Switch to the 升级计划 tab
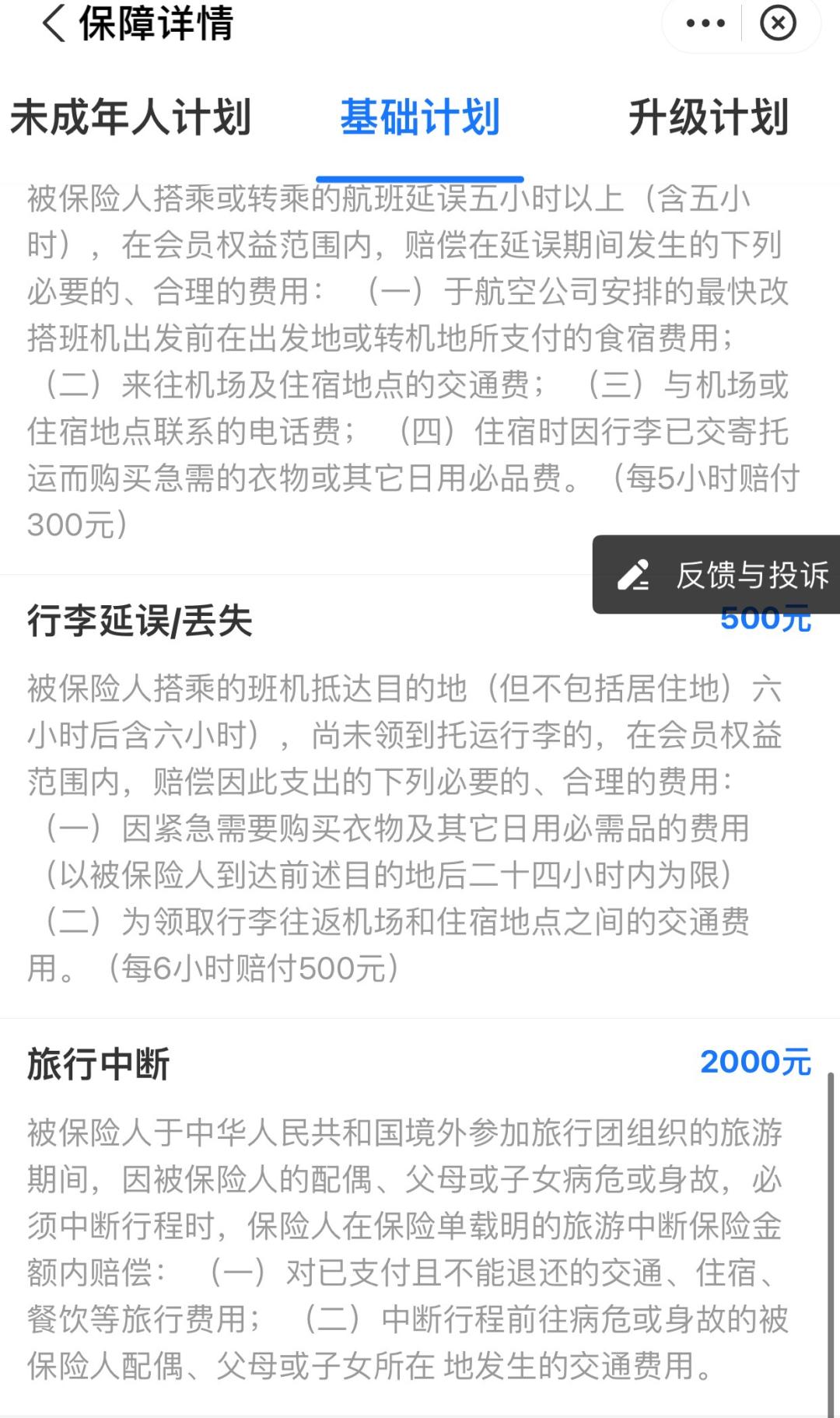This screenshot has width=840, height=1418. [712, 118]
